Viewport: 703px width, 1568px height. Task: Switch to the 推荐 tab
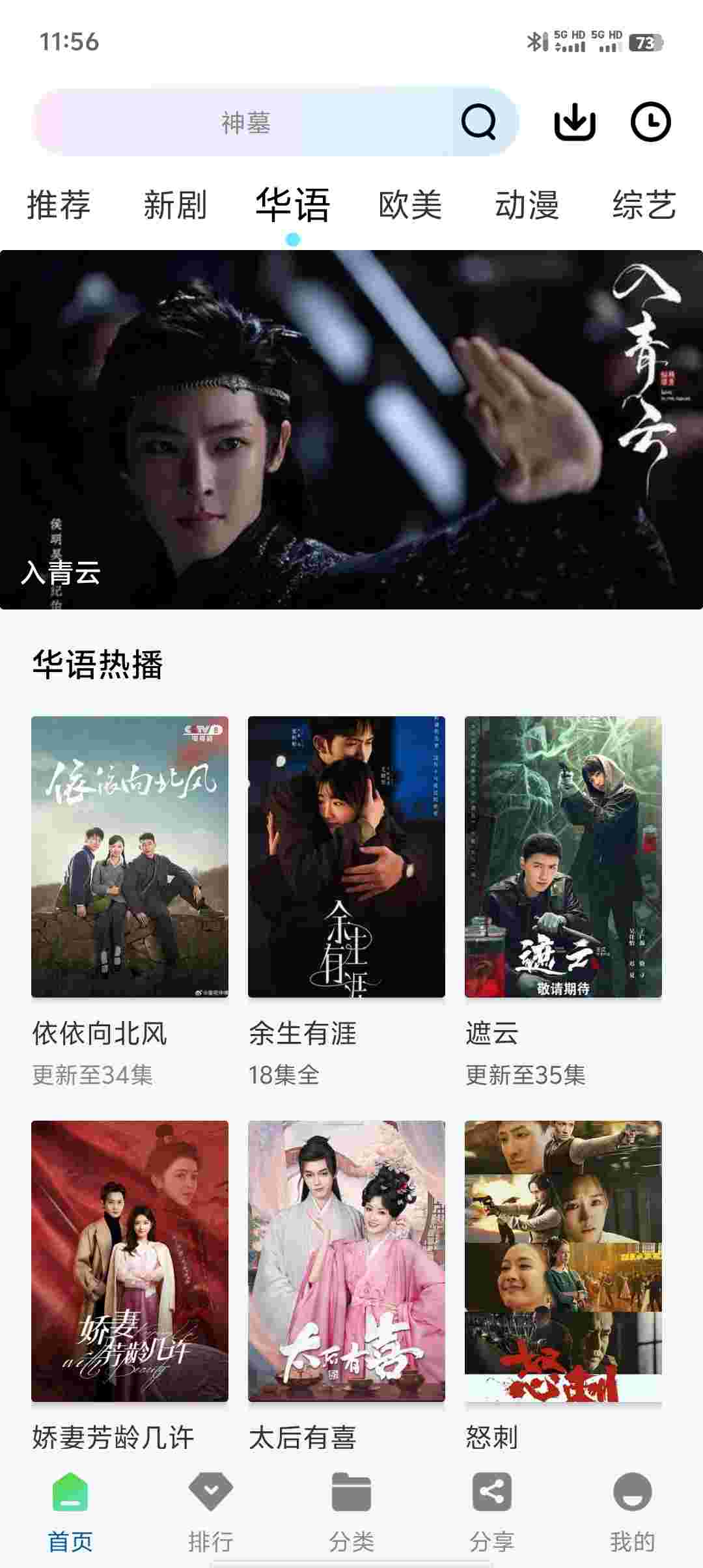coord(59,205)
